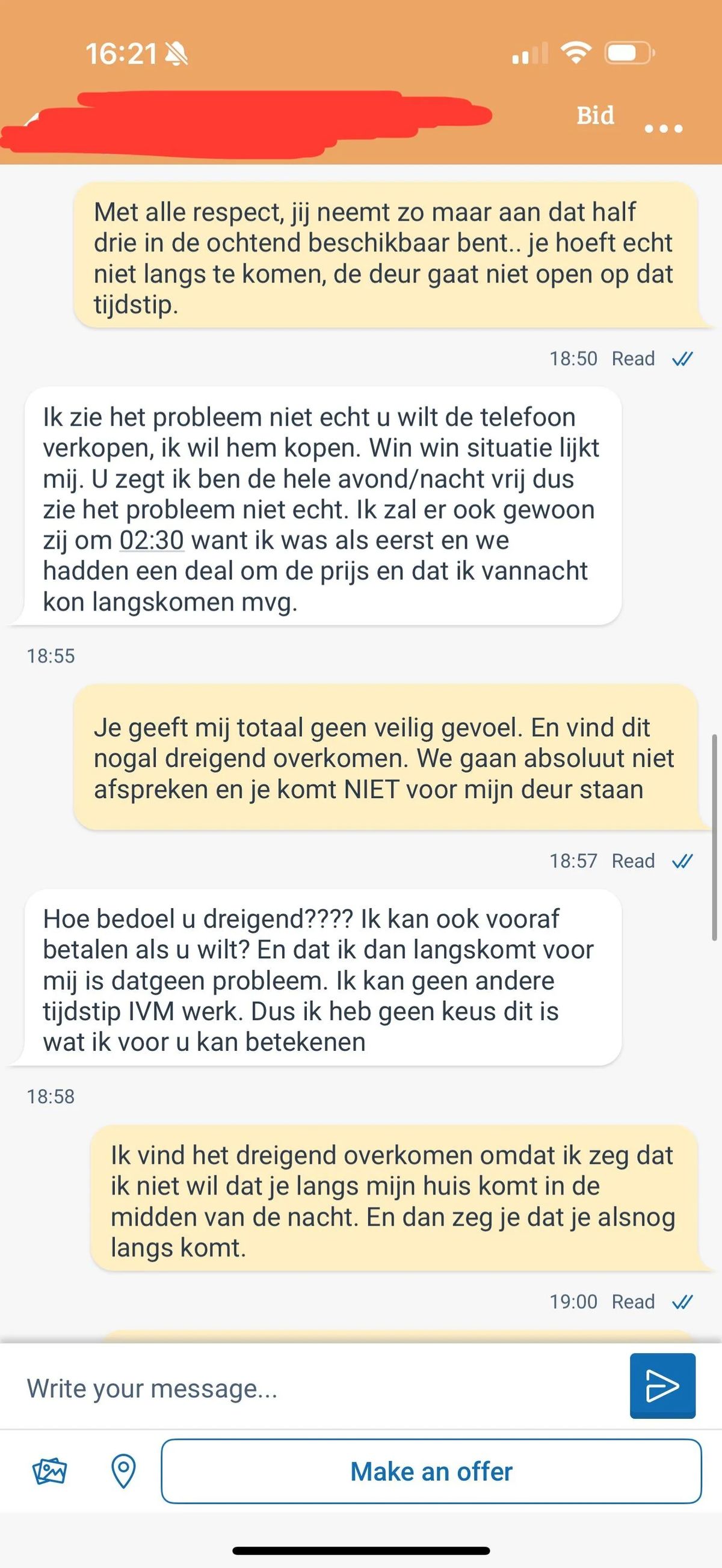Attach a photo using the image icon

coord(50,1472)
